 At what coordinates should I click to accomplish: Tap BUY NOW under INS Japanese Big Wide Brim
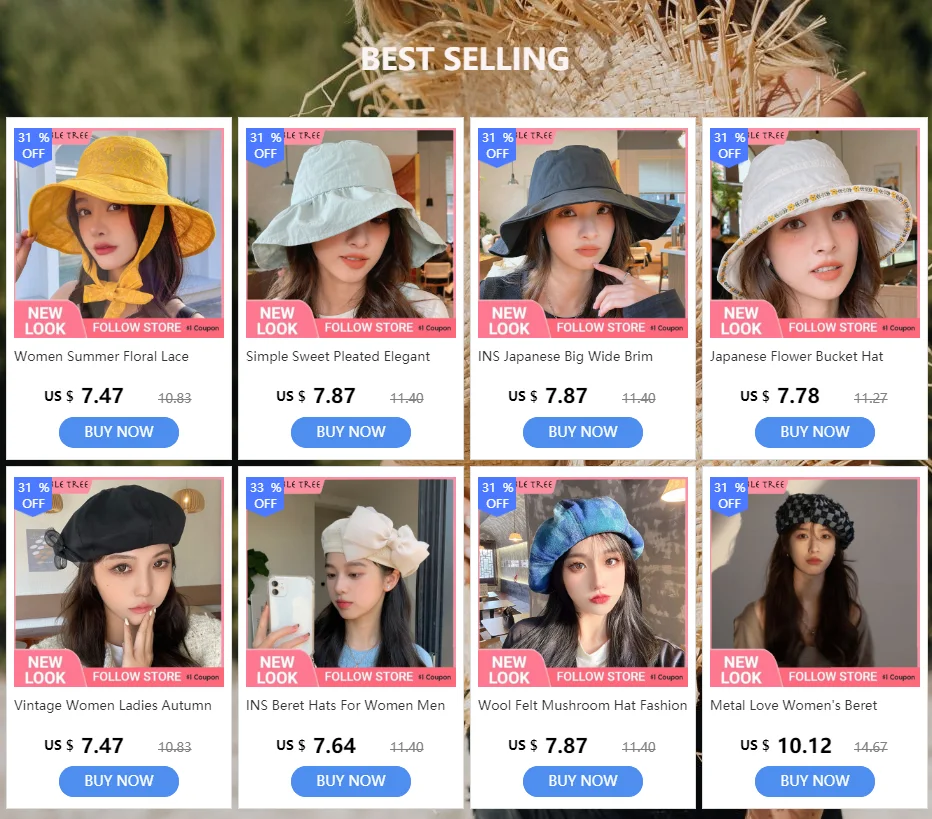pyautogui.click(x=583, y=432)
